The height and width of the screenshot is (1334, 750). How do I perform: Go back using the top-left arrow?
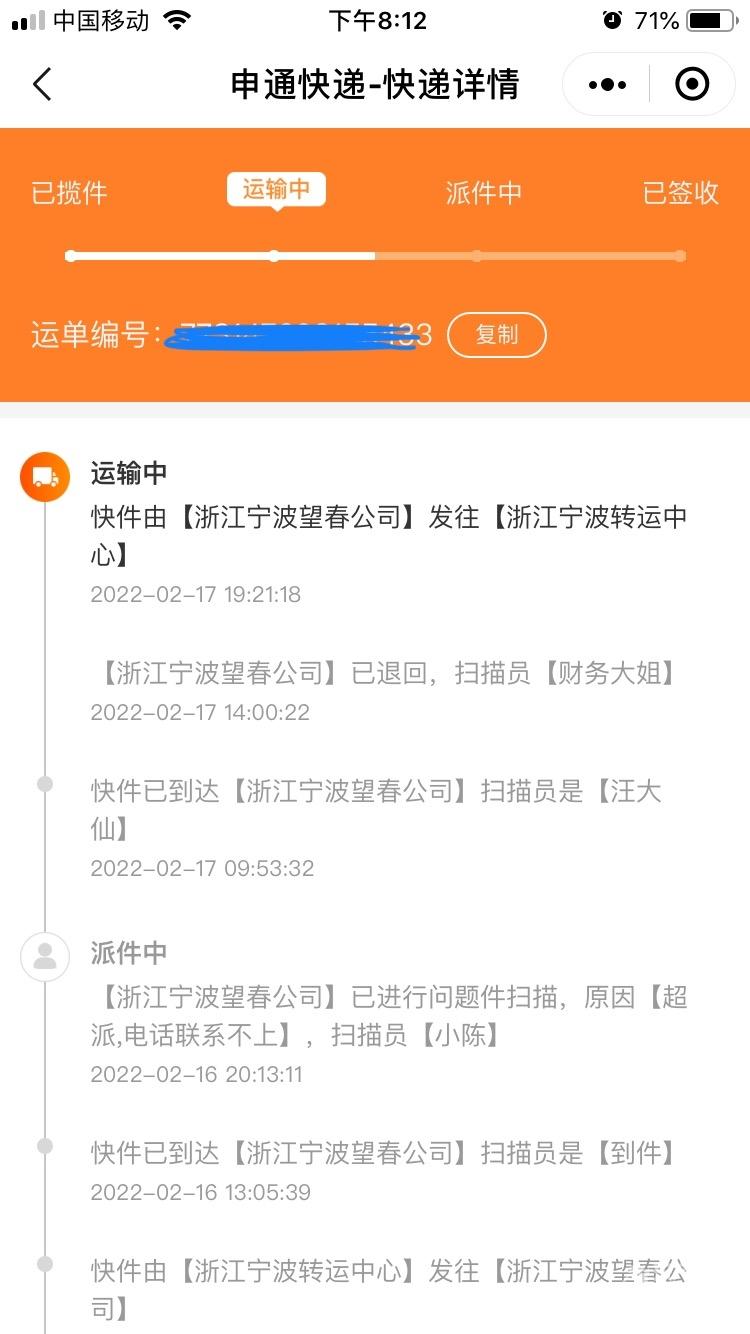point(42,85)
